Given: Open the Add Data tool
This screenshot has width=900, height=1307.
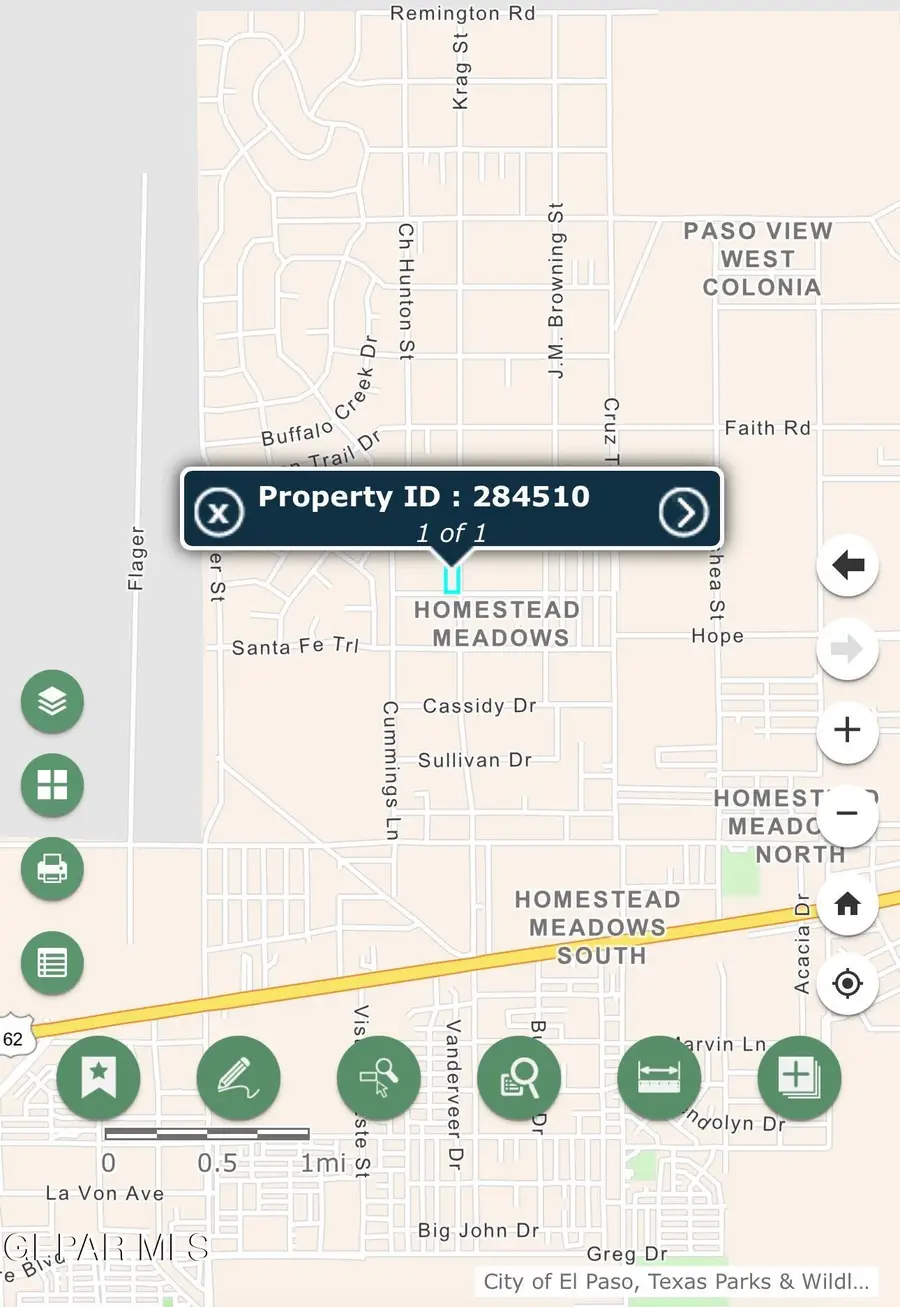Looking at the screenshot, I should (x=799, y=1078).
